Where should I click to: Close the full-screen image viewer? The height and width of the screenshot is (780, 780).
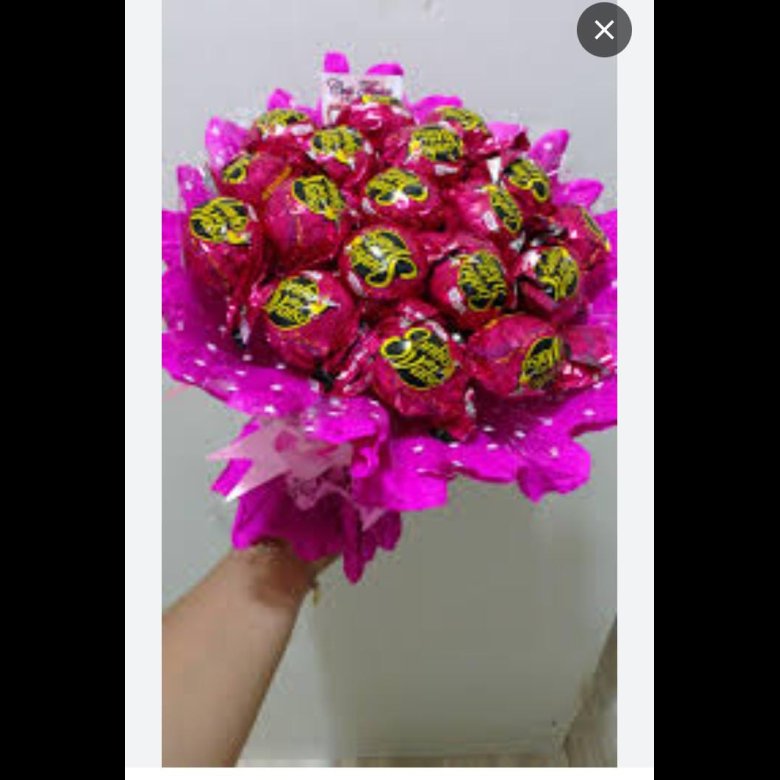[x=604, y=30]
